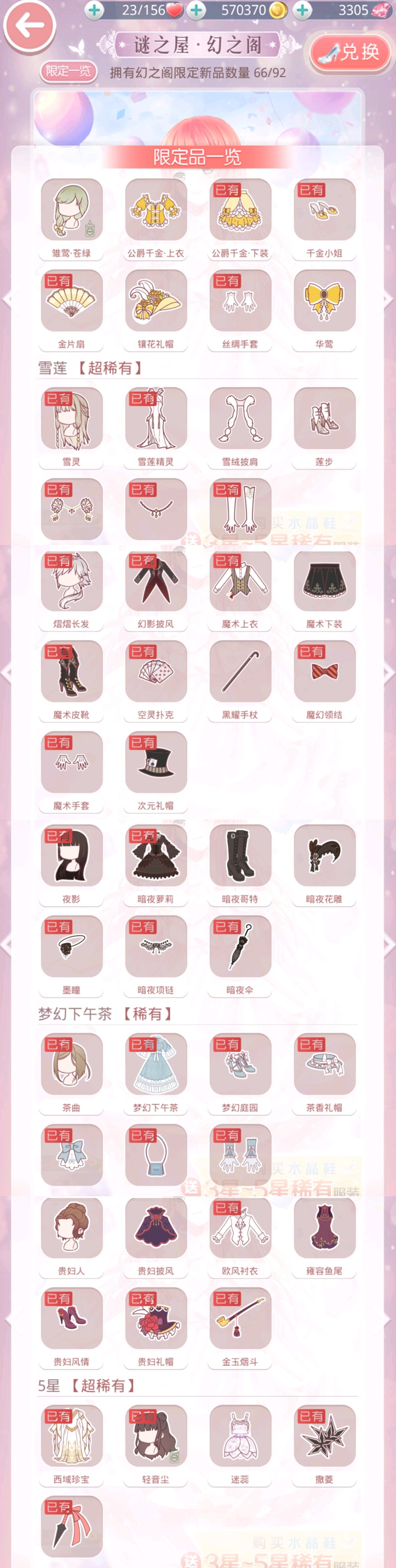The width and height of the screenshot is (396, 1568).
Task: Tap the 兑换 exchange button
Action: (350, 52)
